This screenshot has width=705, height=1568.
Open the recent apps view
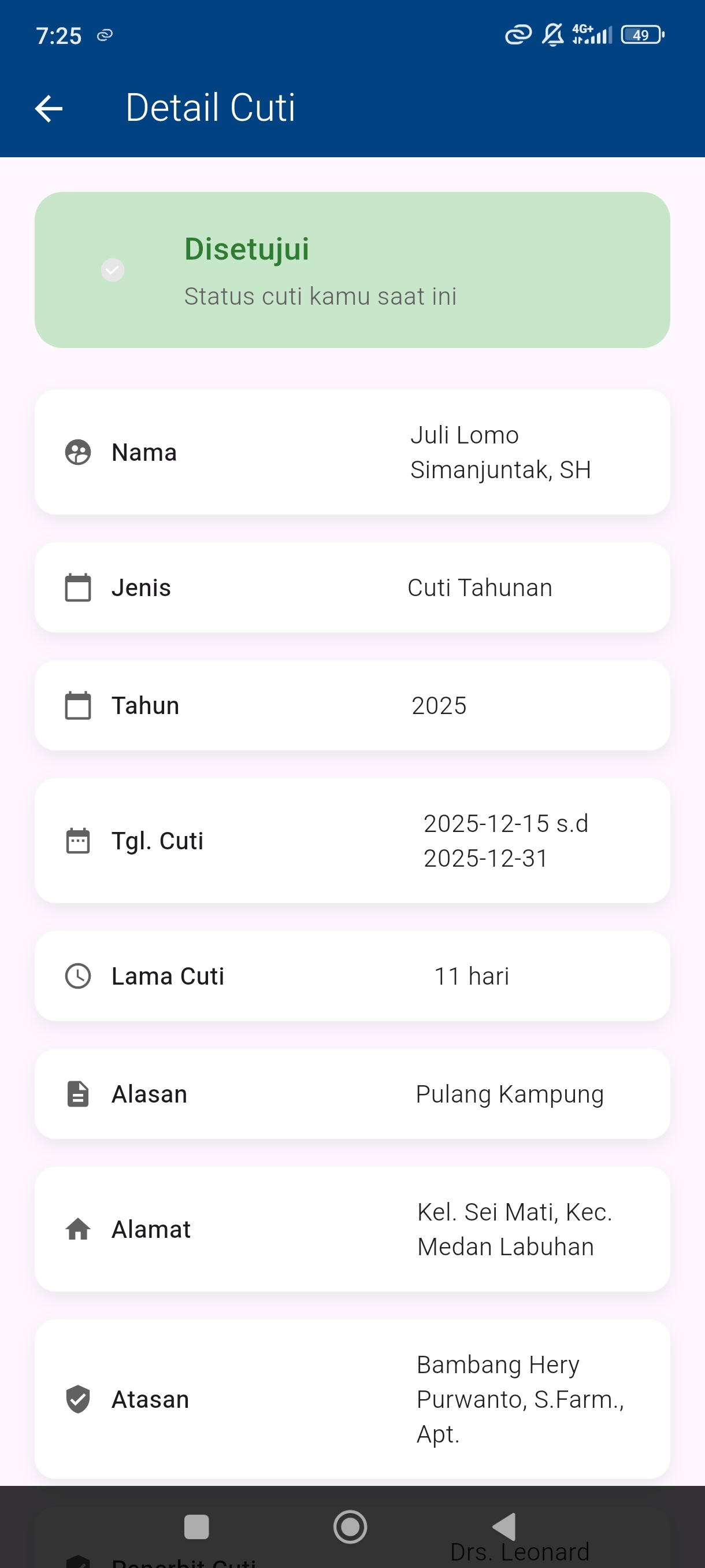(196, 1526)
